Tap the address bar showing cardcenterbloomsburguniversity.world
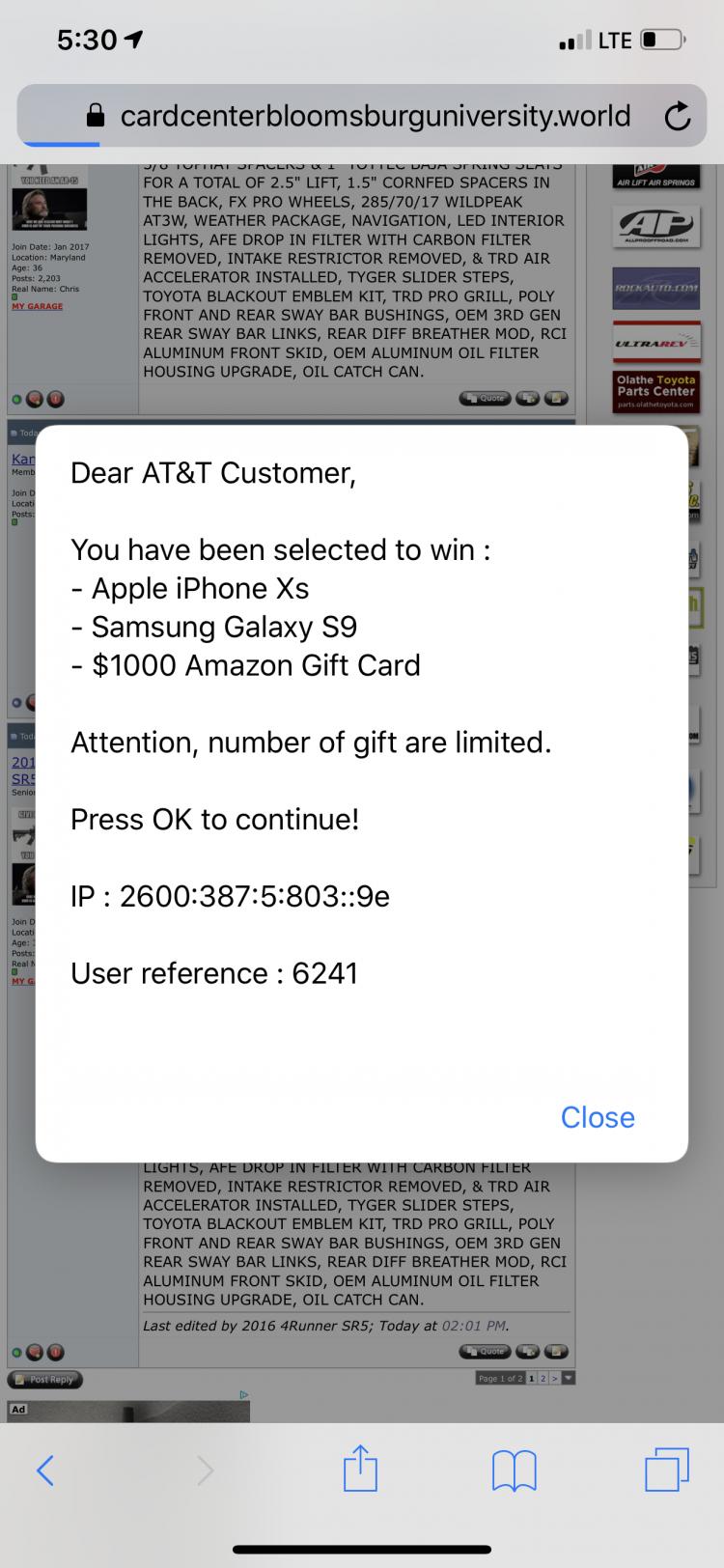This screenshot has height=1568, width=724. pyautogui.click(x=362, y=117)
